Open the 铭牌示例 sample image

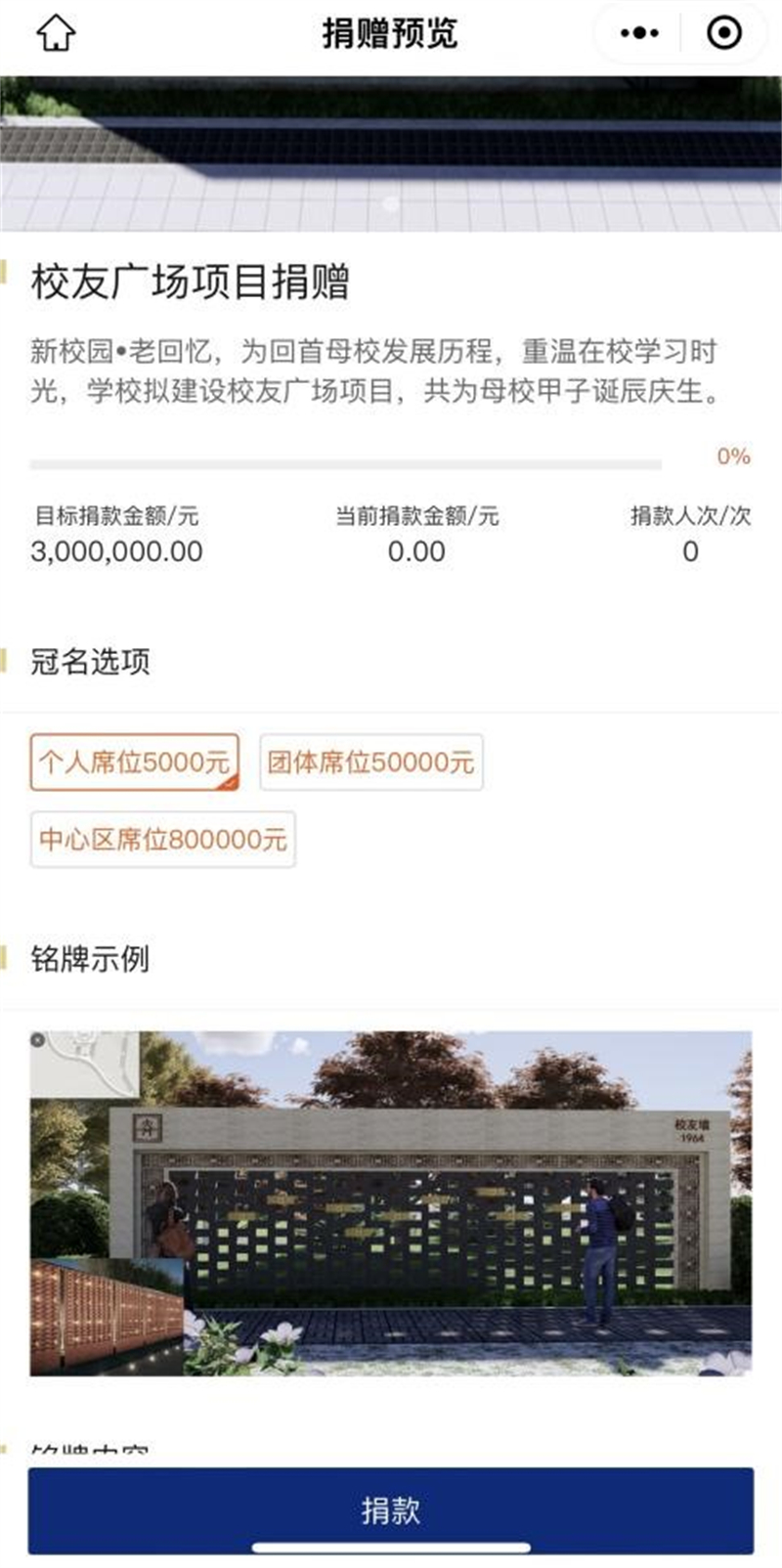click(391, 1202)
